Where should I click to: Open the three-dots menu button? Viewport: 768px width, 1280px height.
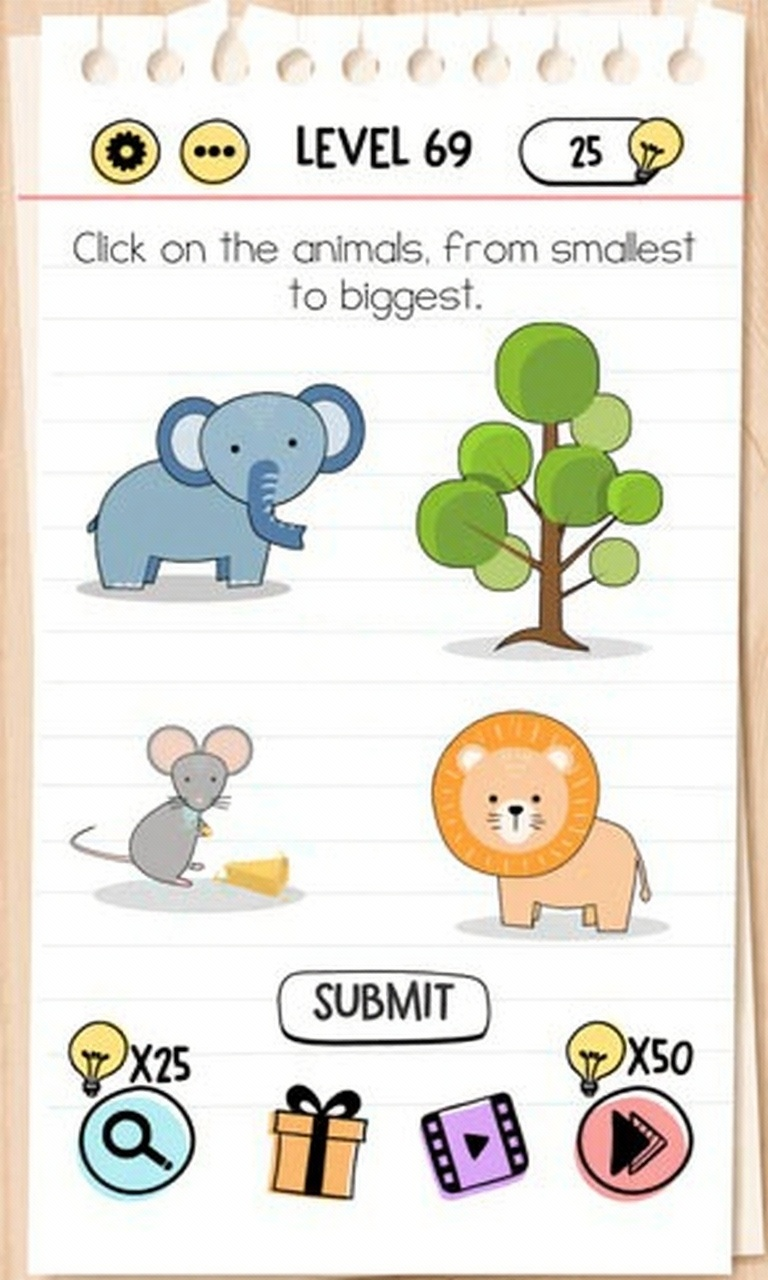coord(214,151)
